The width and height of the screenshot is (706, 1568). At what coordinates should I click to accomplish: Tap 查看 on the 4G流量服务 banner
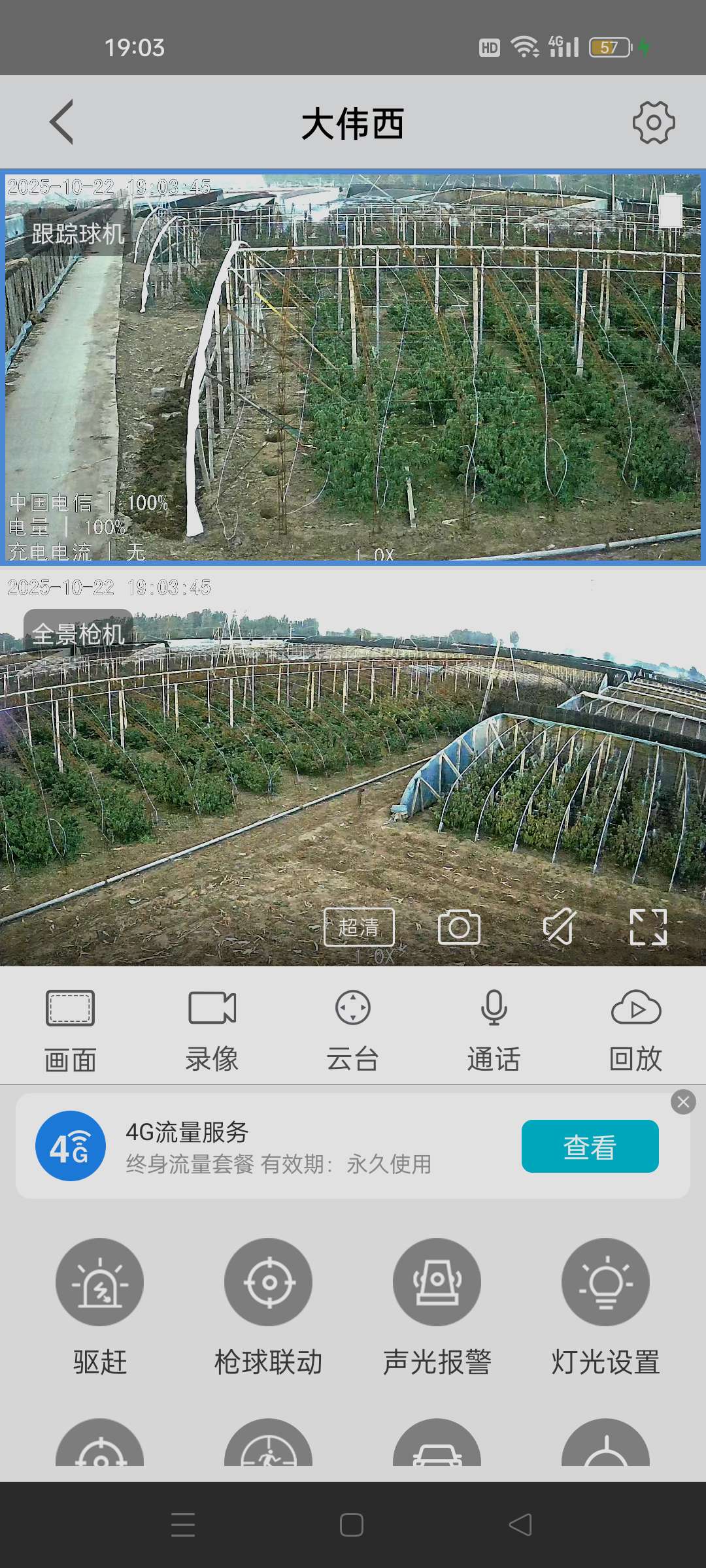tap(590, 1147)
